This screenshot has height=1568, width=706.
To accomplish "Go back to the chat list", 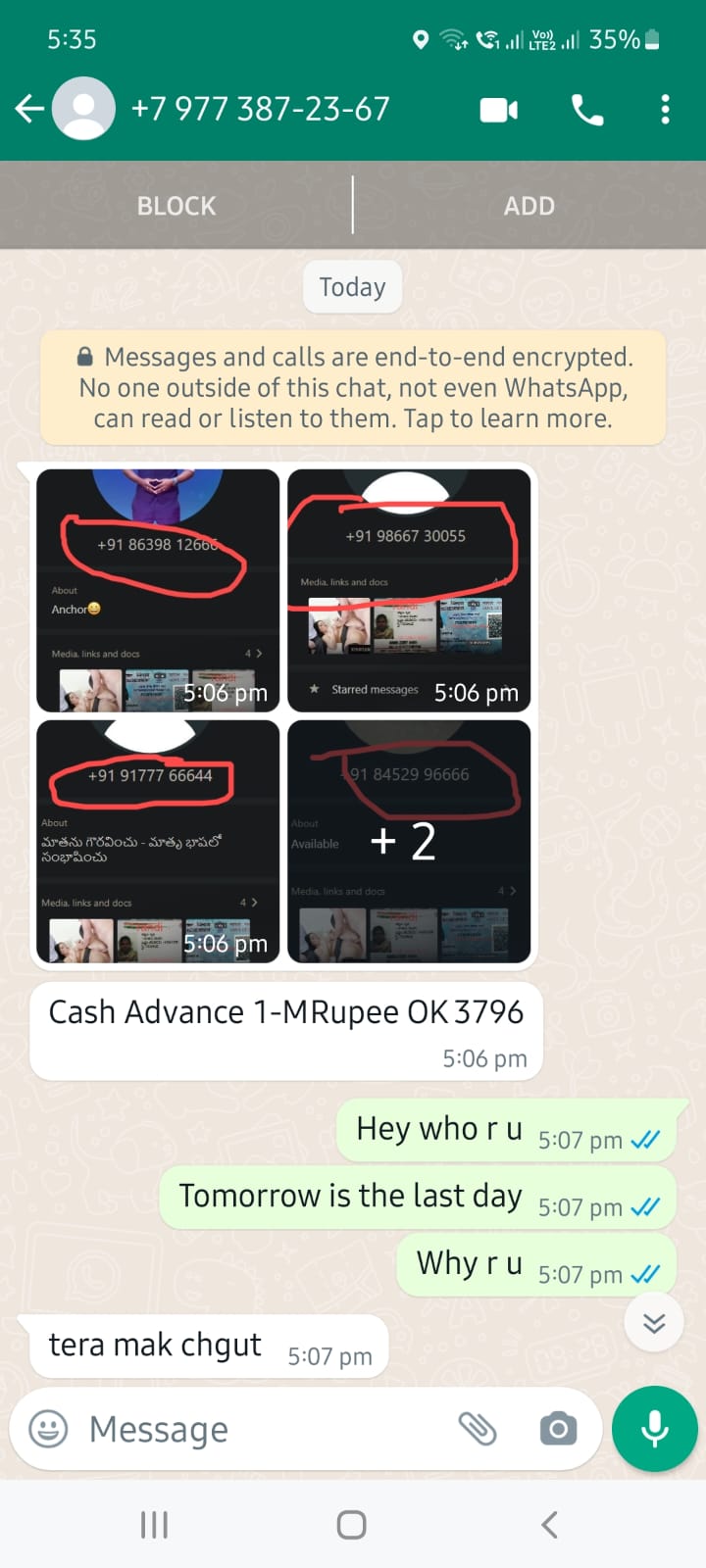I will (x=29, y=109).
